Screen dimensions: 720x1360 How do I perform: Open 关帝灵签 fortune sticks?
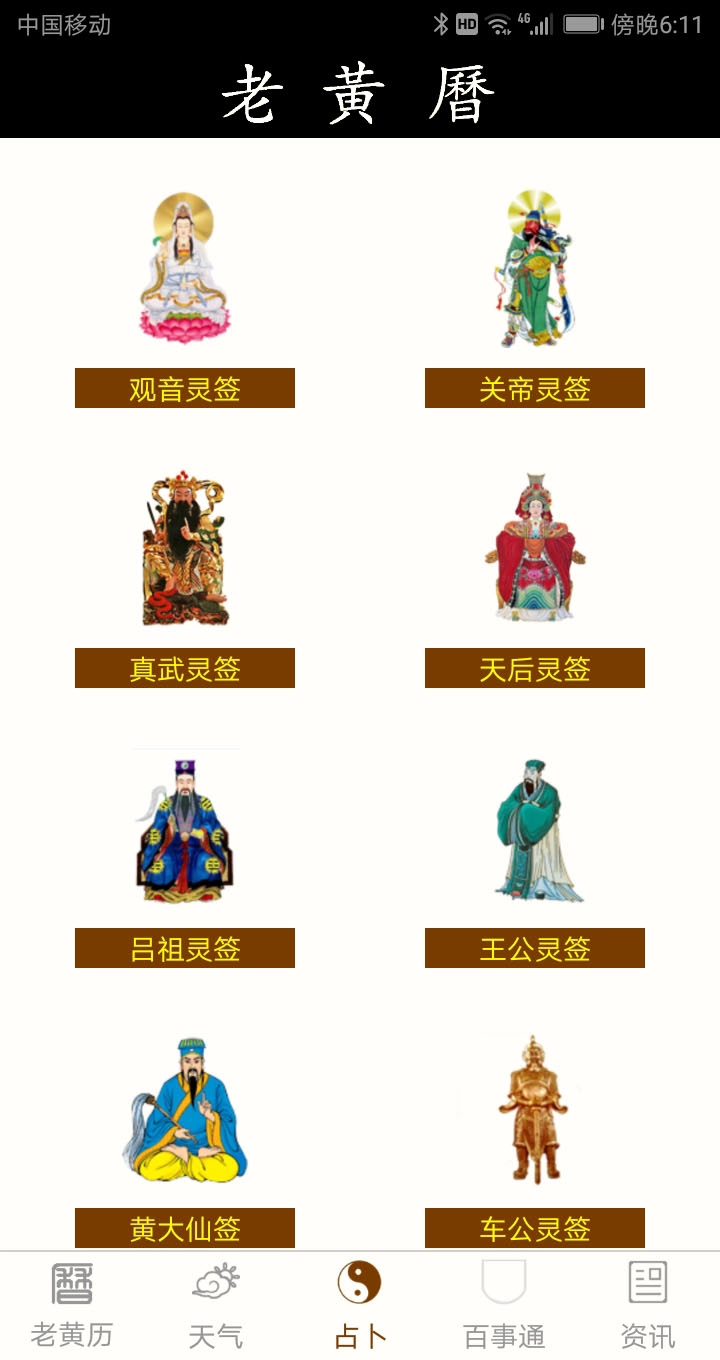coord(535,388)
